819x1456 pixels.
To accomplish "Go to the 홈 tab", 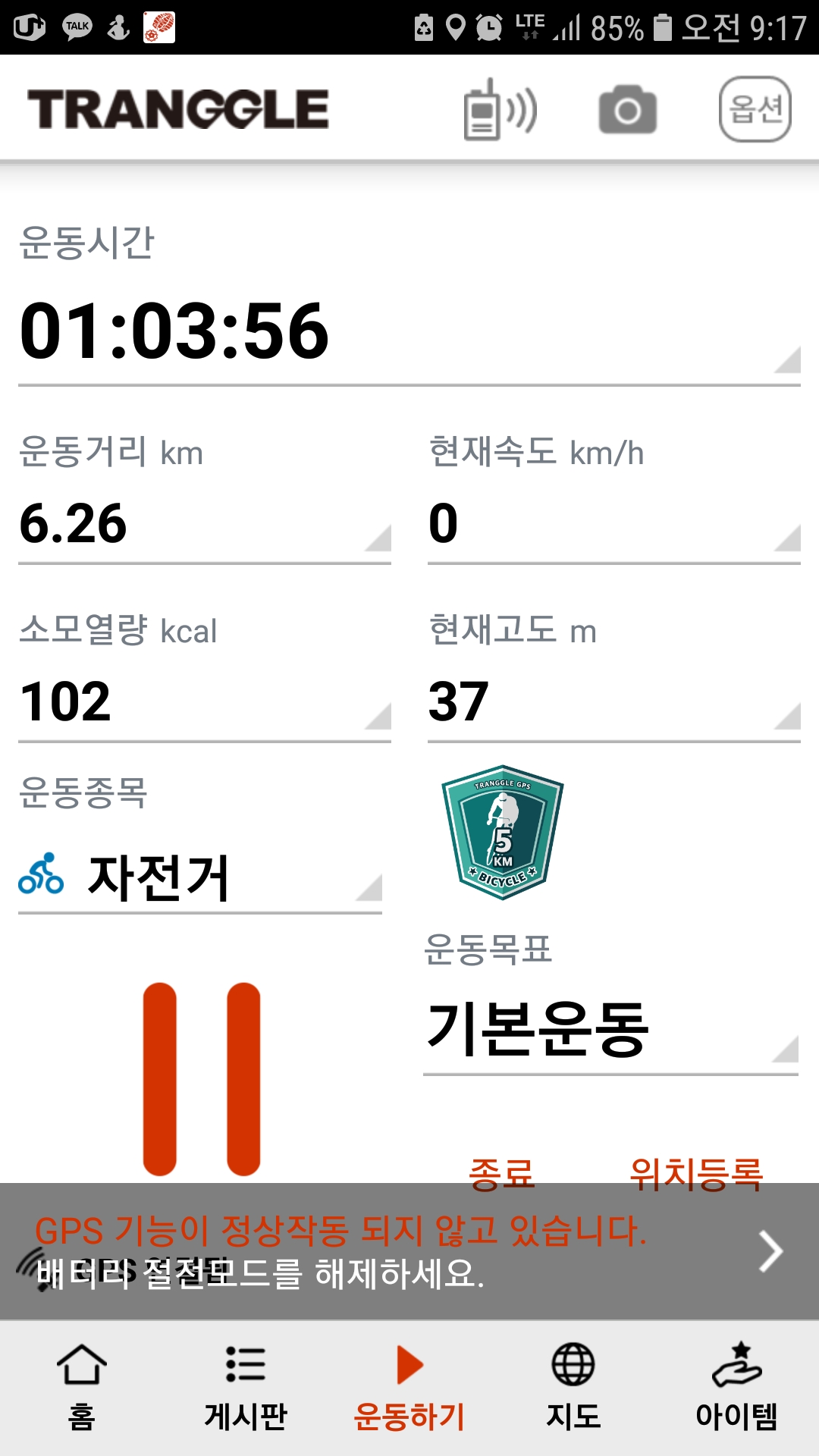I will (x=82, y=1388).
